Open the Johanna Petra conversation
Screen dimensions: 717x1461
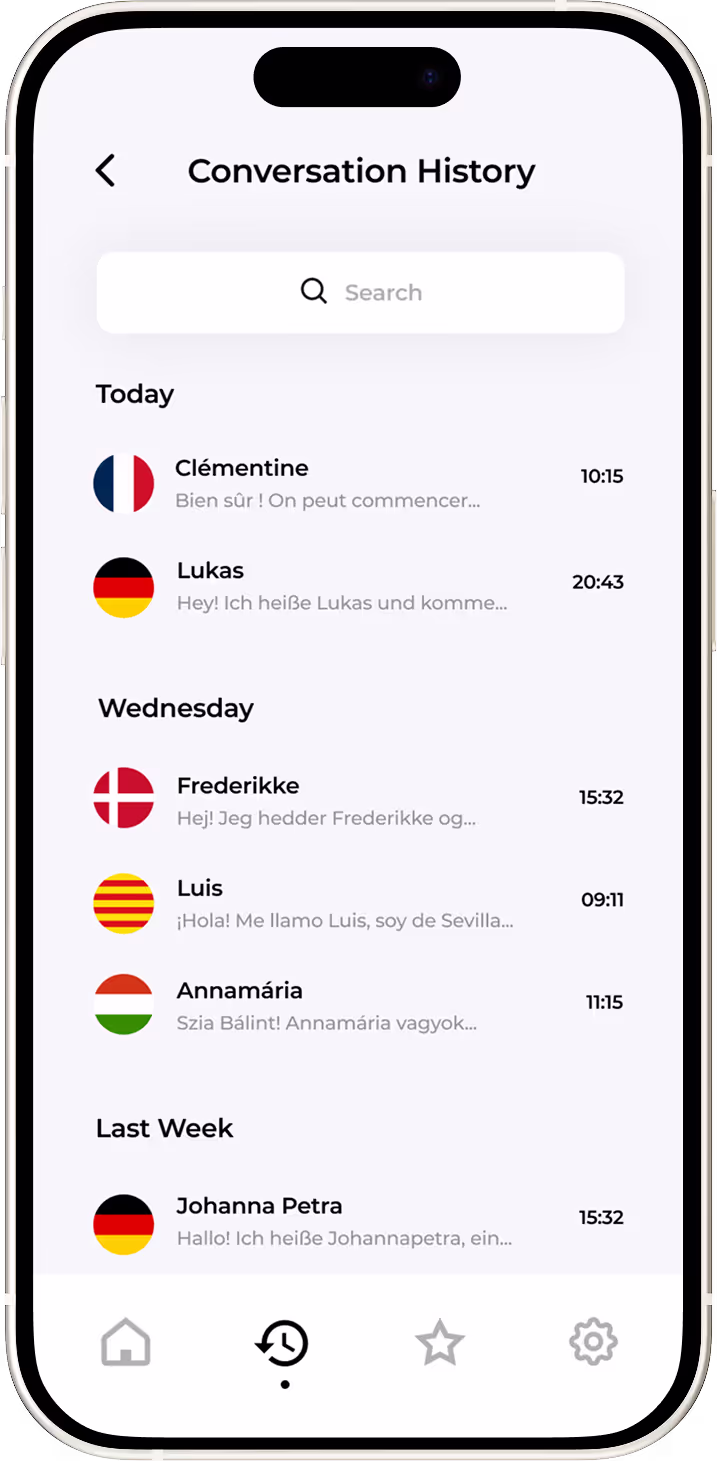[358, 1223]
